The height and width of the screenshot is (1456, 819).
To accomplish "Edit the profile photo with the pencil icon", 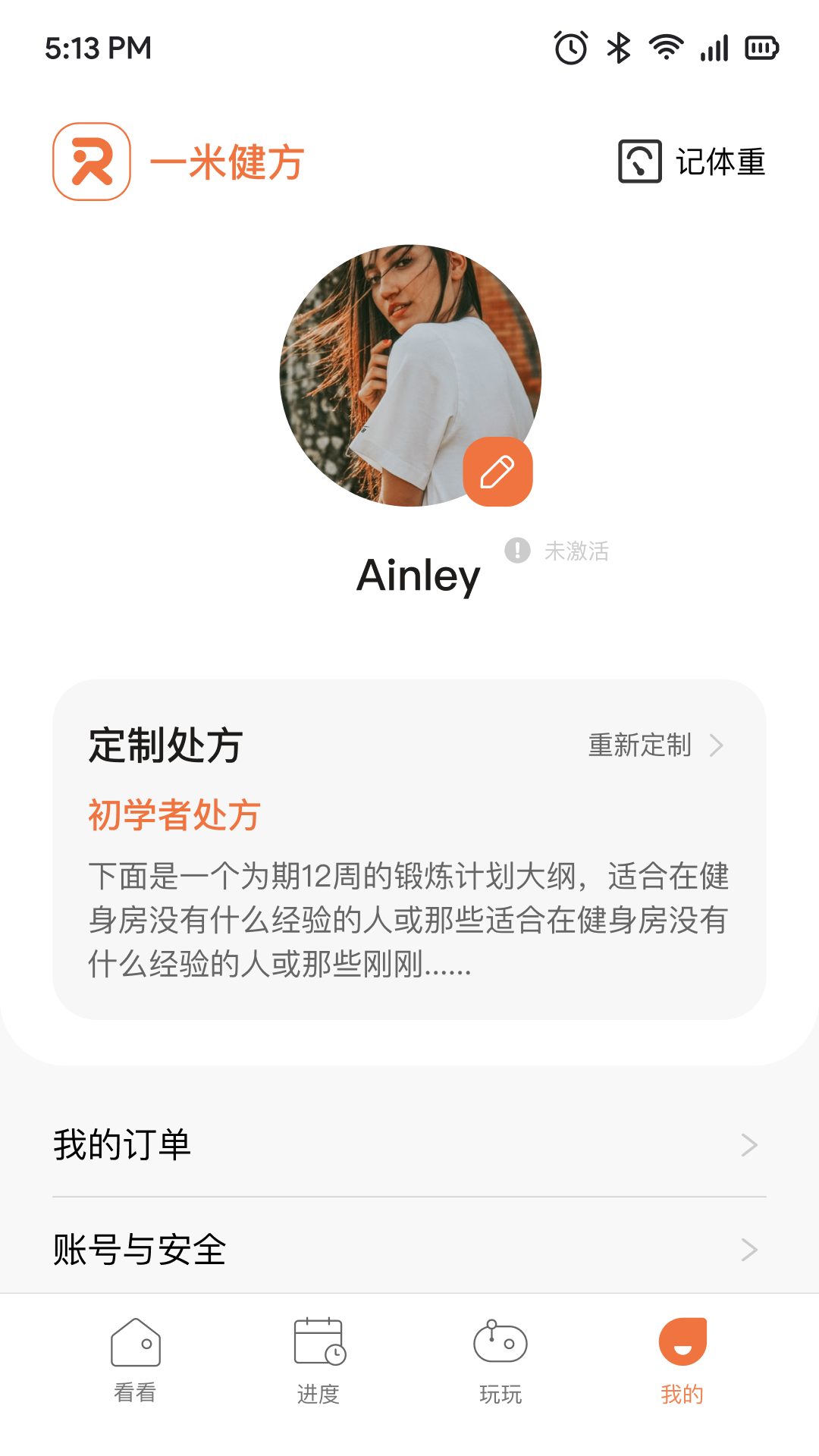I will point(498,470).
